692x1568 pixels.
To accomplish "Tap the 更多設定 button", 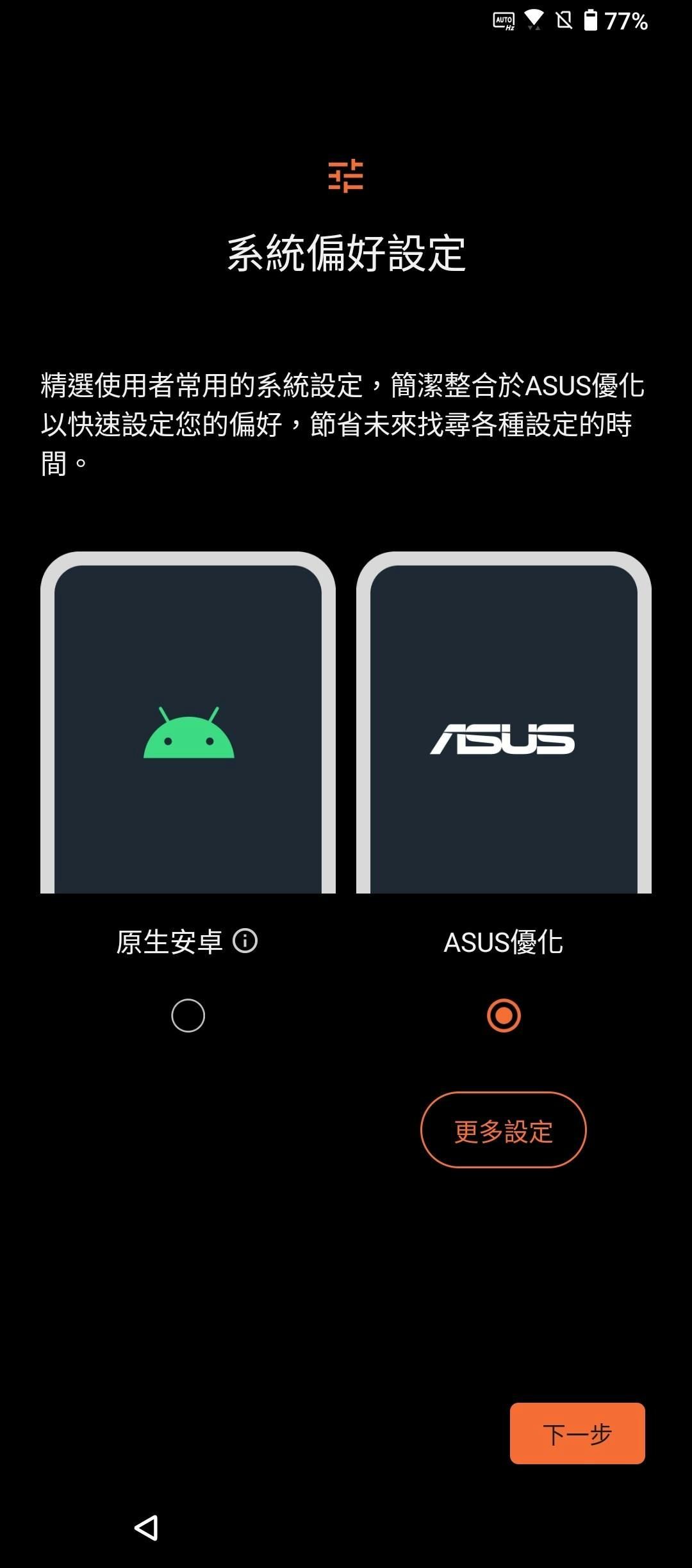I will [x=504, y=1130].
